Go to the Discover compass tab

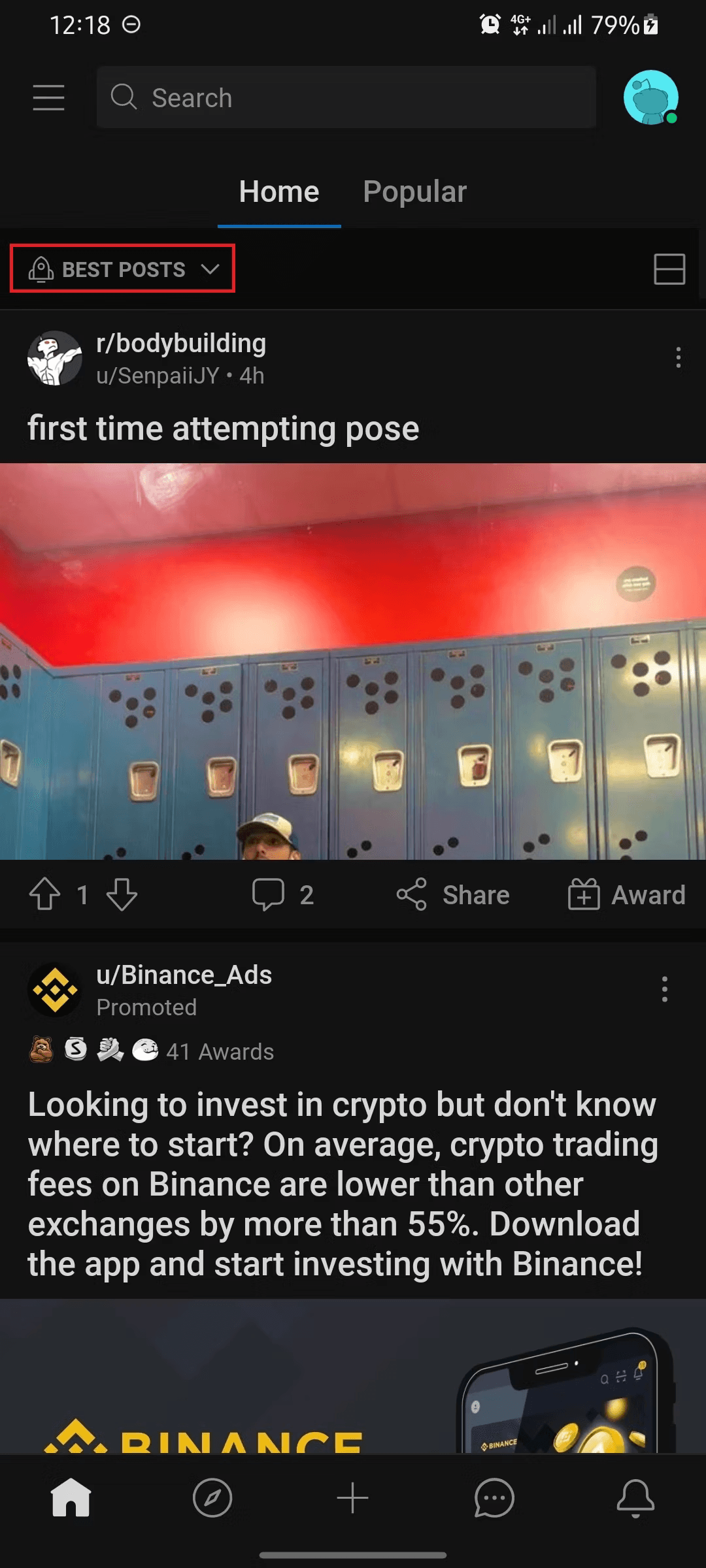(x=212, y=1497)
